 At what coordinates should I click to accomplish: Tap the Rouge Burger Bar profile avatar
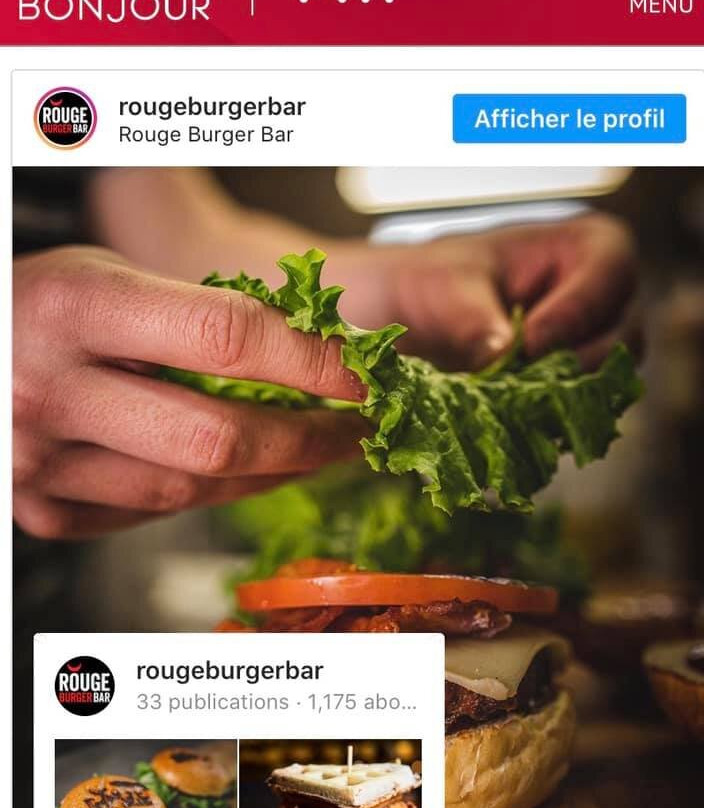(x=65, y=119)
